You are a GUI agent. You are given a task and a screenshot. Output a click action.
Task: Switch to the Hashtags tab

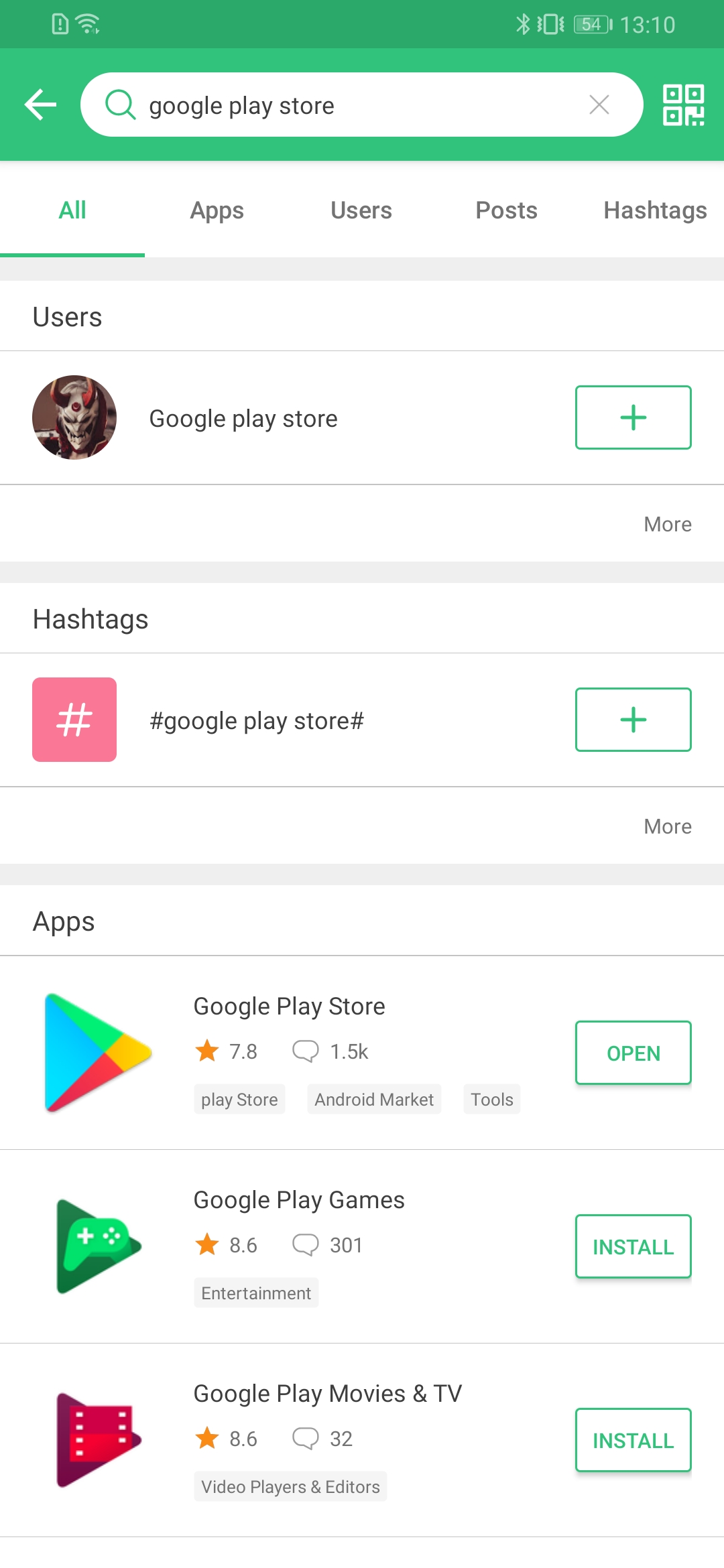click(x=654, y=210)
